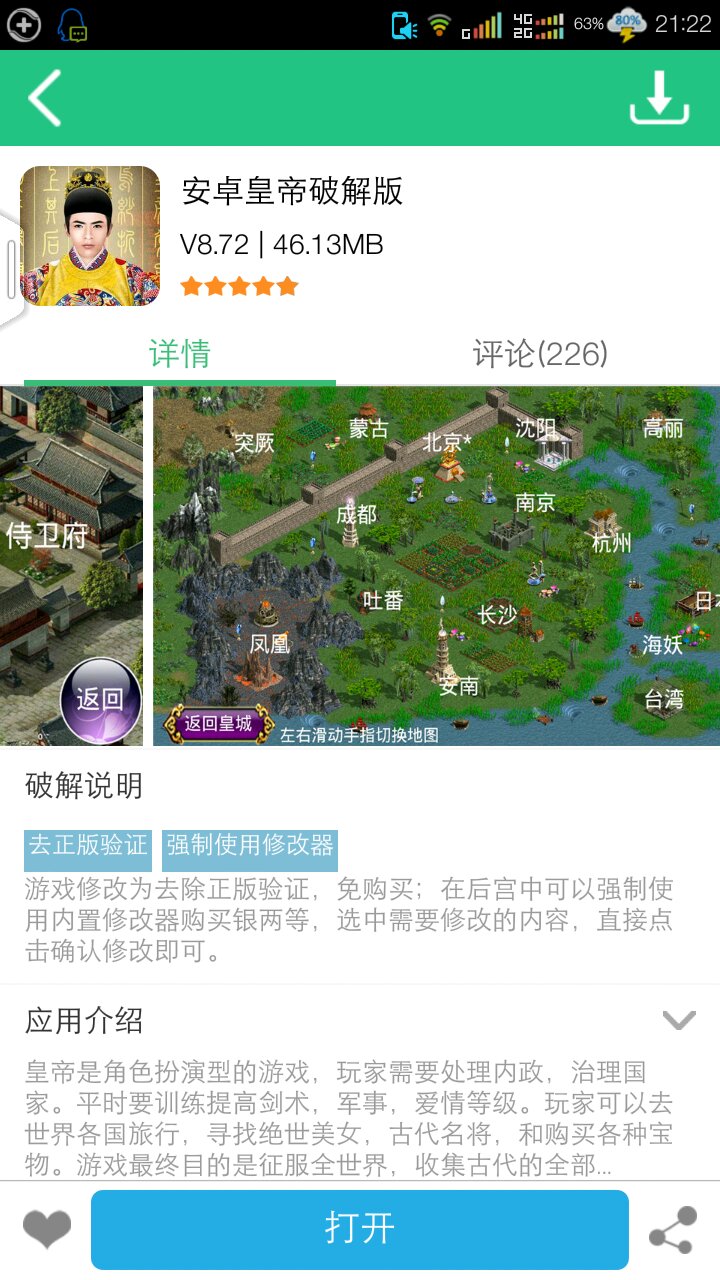
Task: Tap the 打开 button
Action: (x=360, y=1229)
